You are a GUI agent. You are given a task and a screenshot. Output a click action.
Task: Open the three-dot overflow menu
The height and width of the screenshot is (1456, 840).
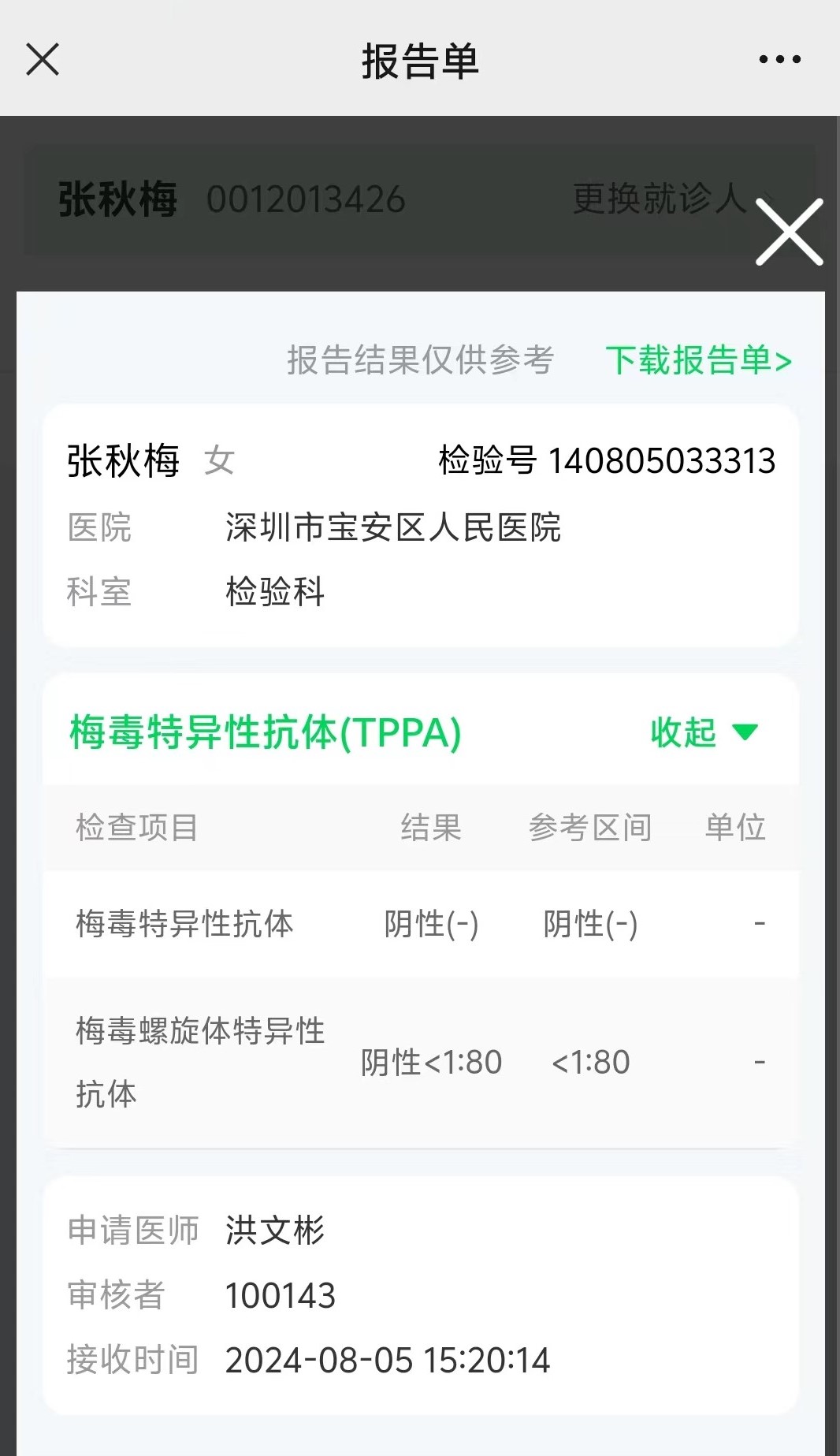pos(779,59)
